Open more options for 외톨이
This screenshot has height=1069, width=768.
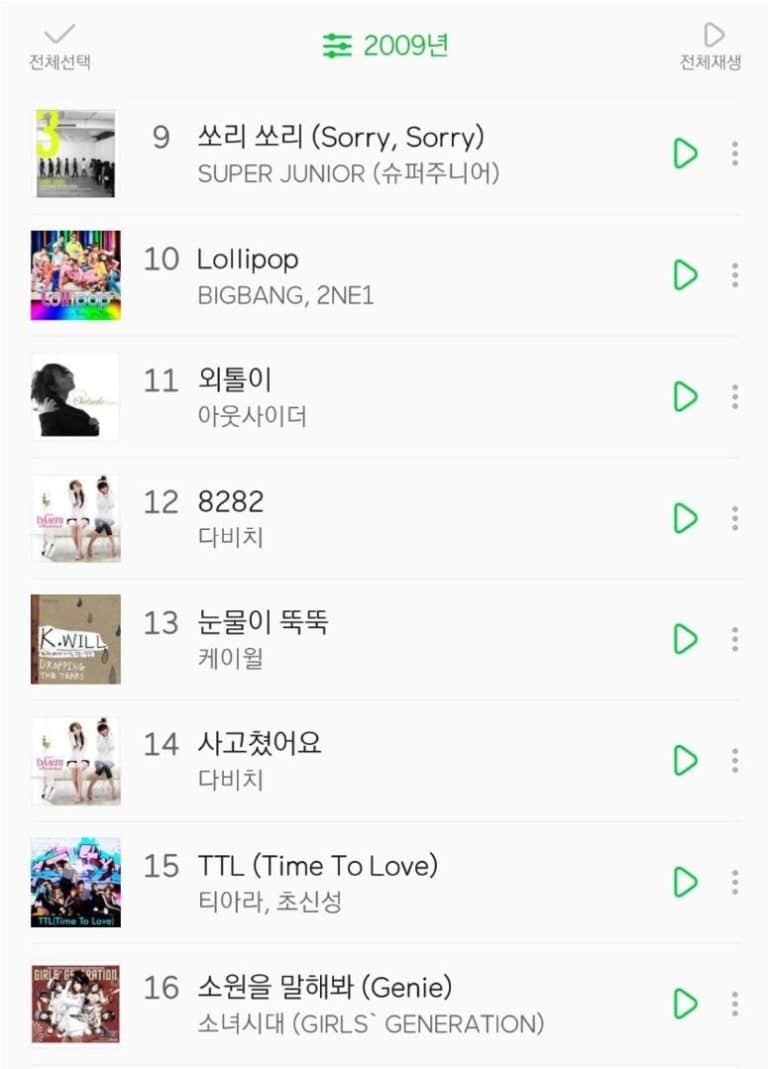tap(735, 397)
